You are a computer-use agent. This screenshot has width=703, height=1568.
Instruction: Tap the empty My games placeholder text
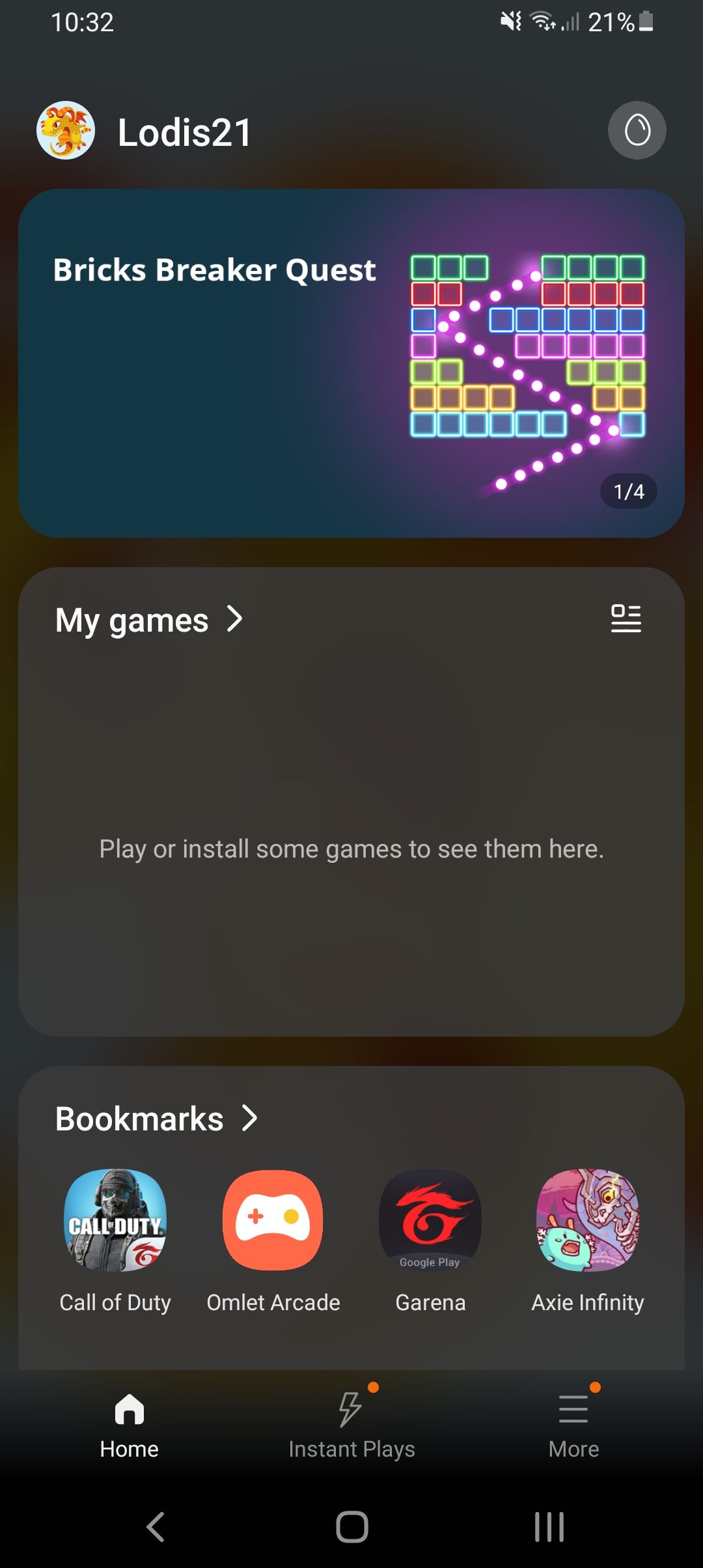(x=351, y=848)
